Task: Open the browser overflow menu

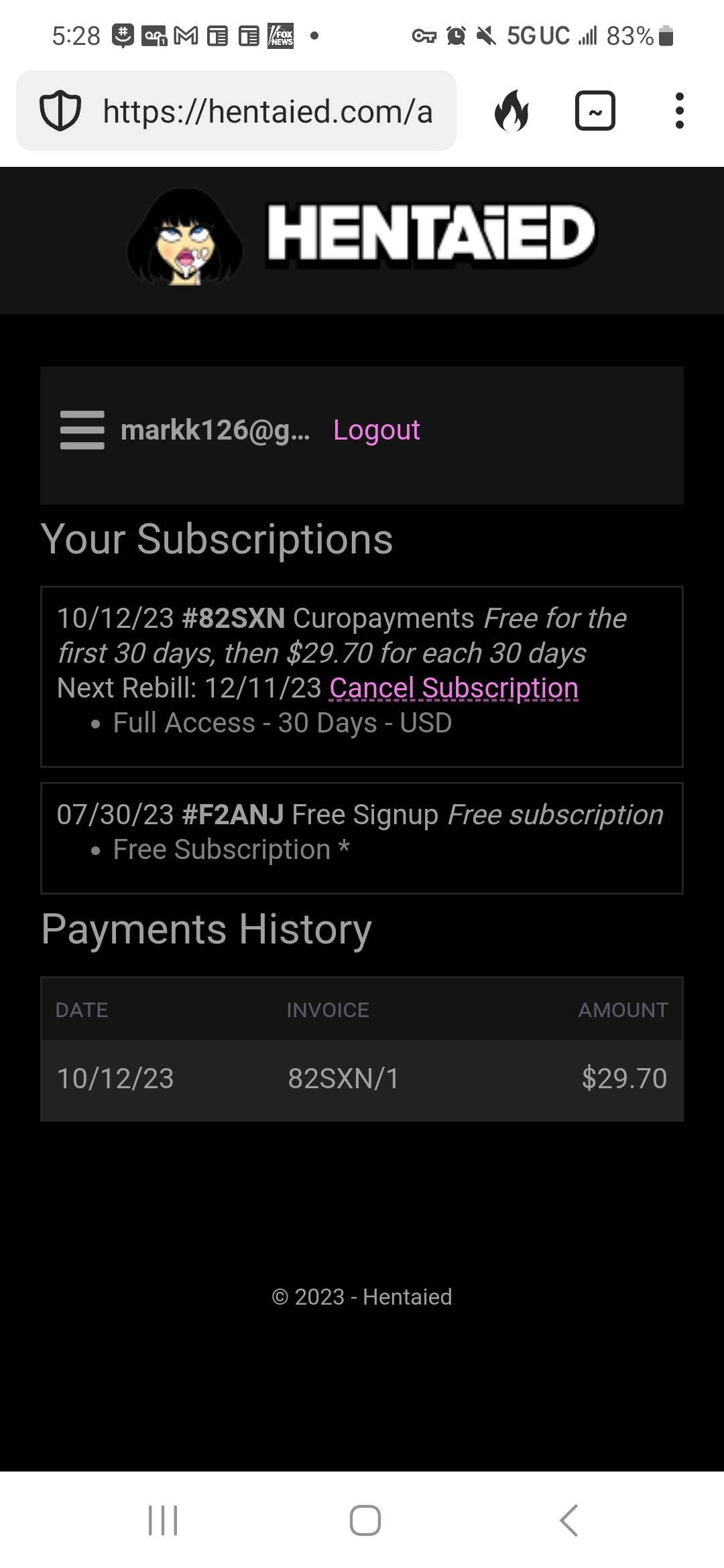Action: [x=679, y=111]
